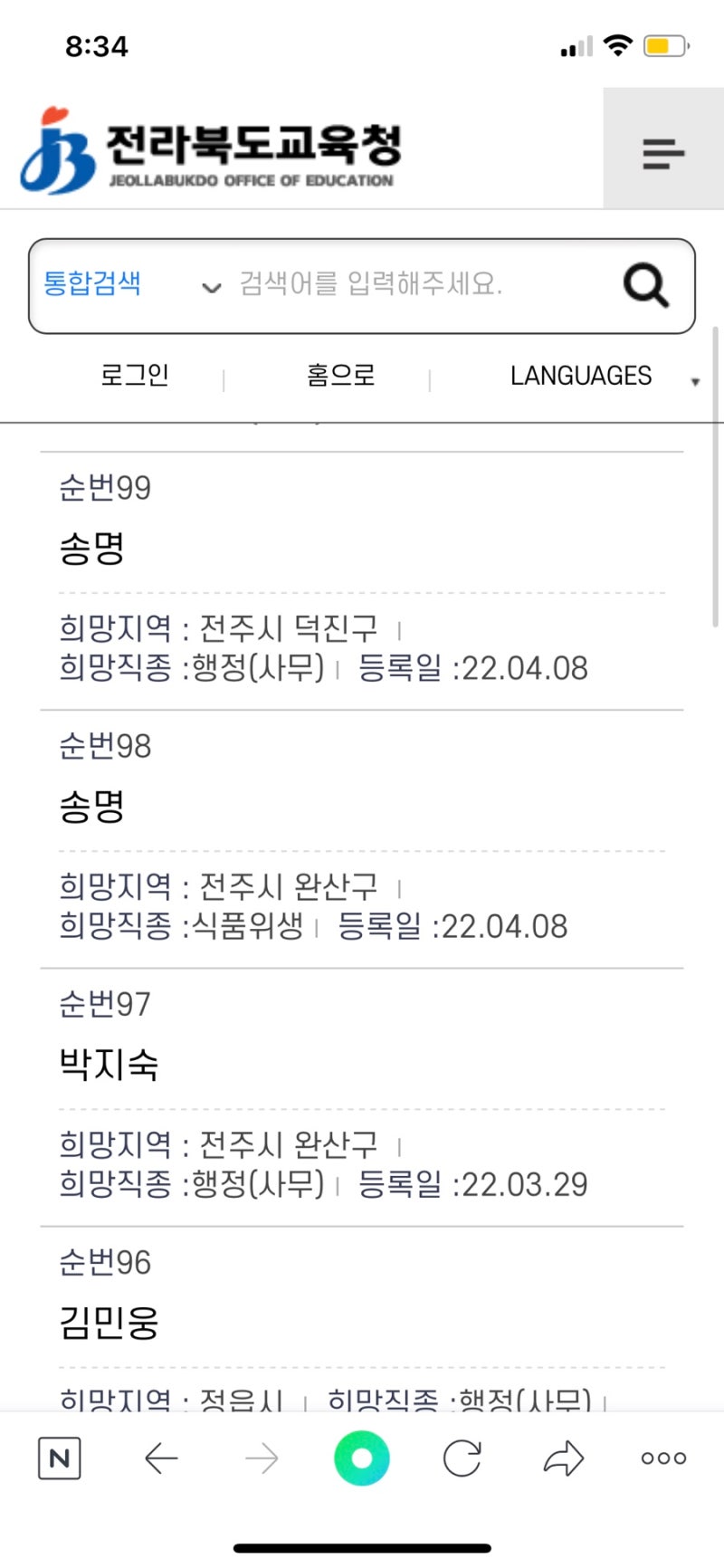The width and height of the screenshot is (724, 1568).
Task: Open the 순번98 entry titled 송명
Action: coord(91,807)
